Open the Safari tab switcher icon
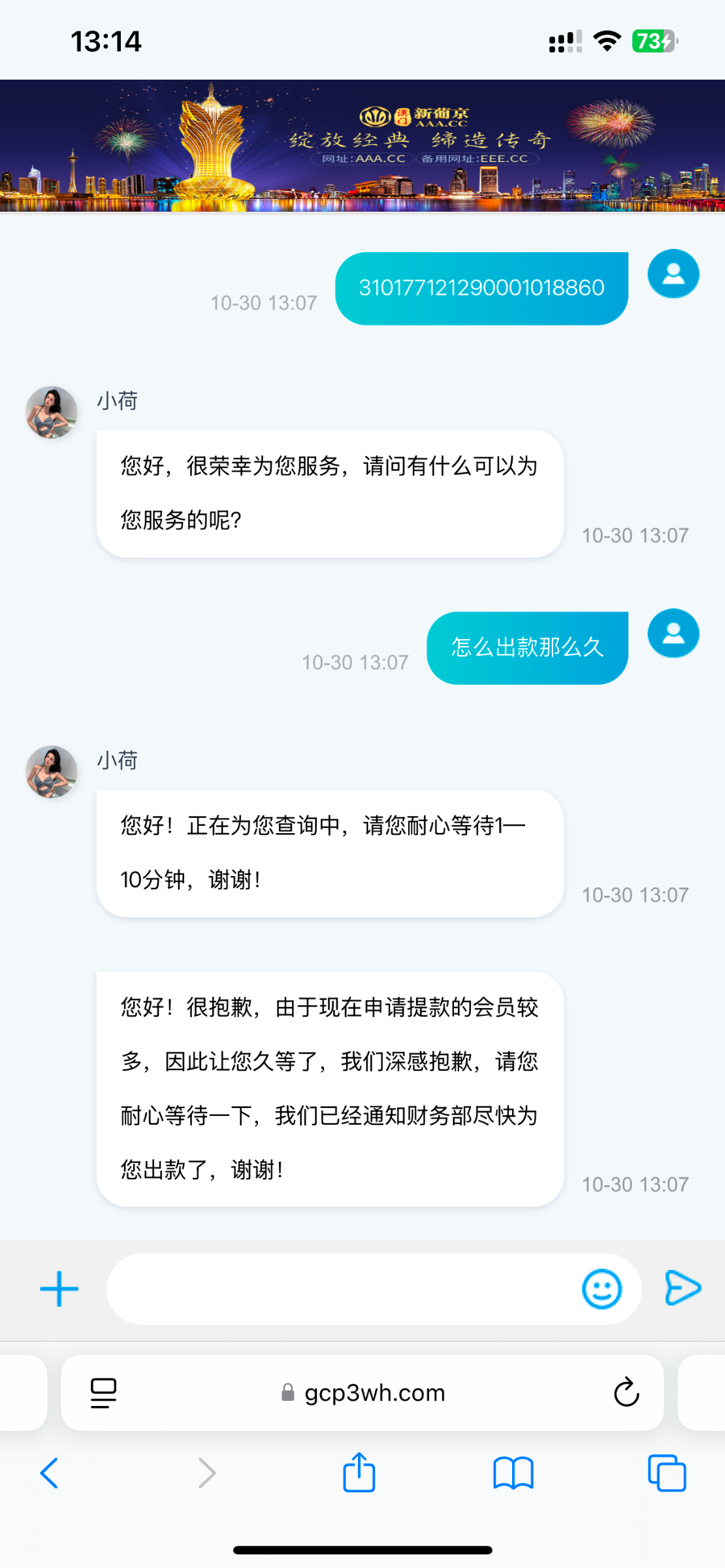Viewport: 725px width, 1568px height. click(667, 1472)
